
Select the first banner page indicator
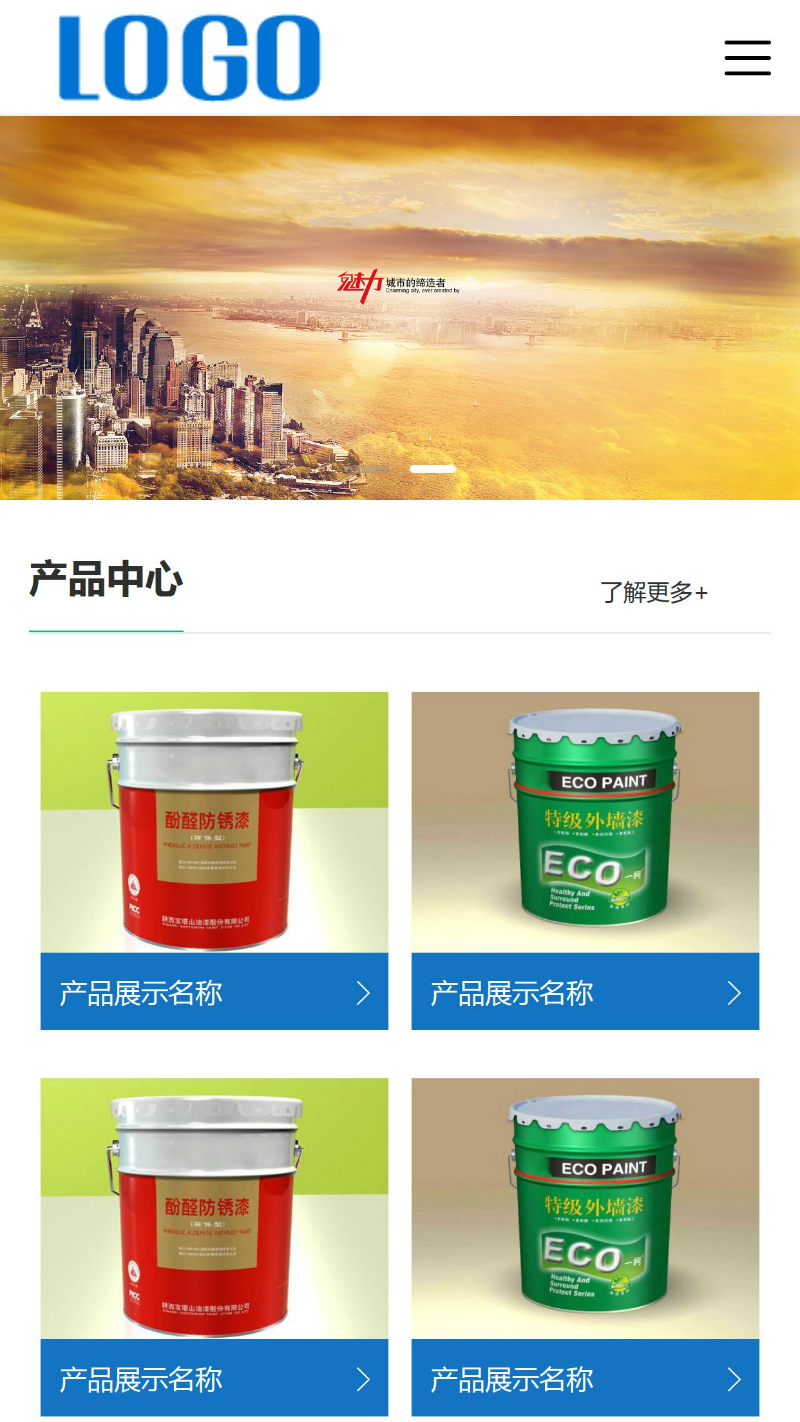pyautogui.click(x=371, y=468)
